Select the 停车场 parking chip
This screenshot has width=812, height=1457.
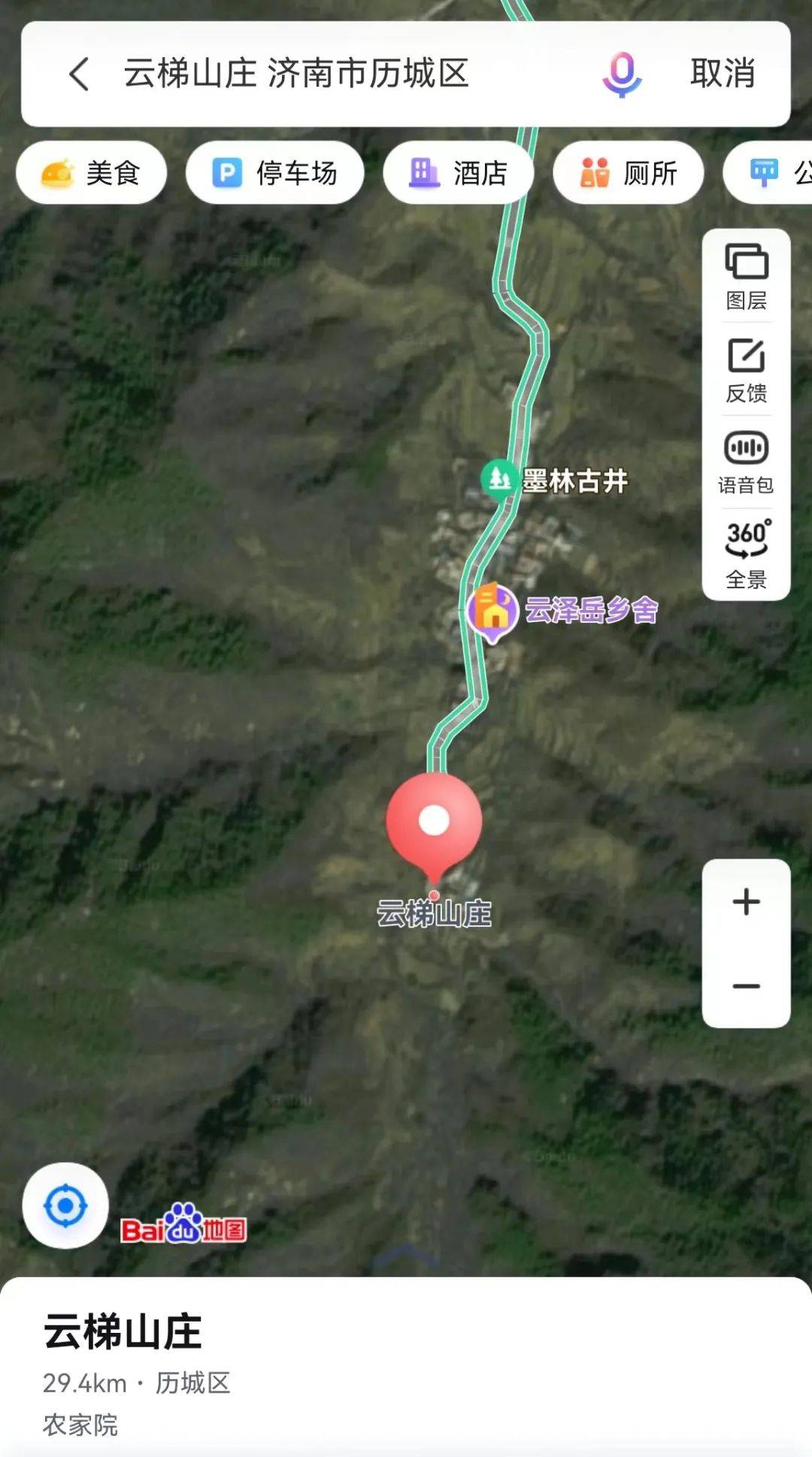[275, 173]
